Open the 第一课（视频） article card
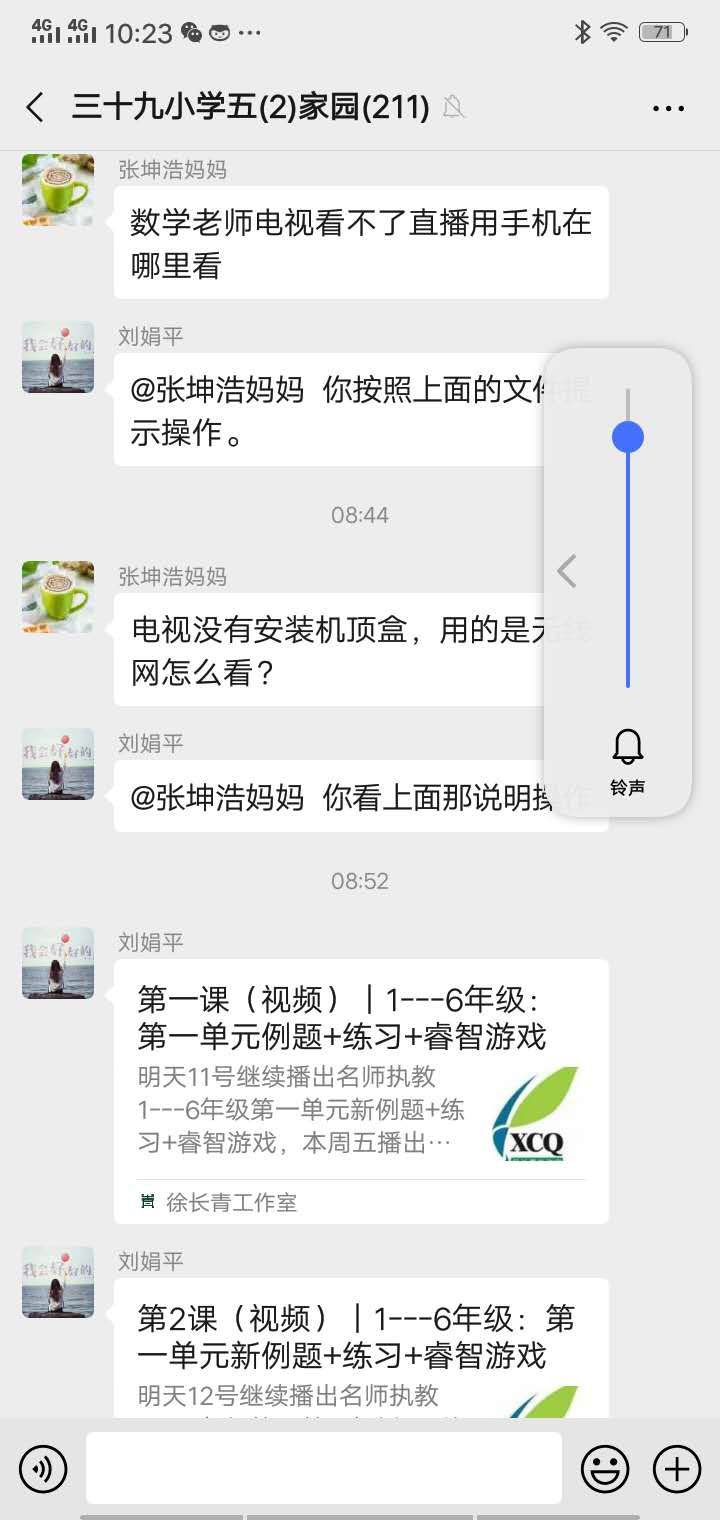The image size is (720, 1520). [360, 1090]
